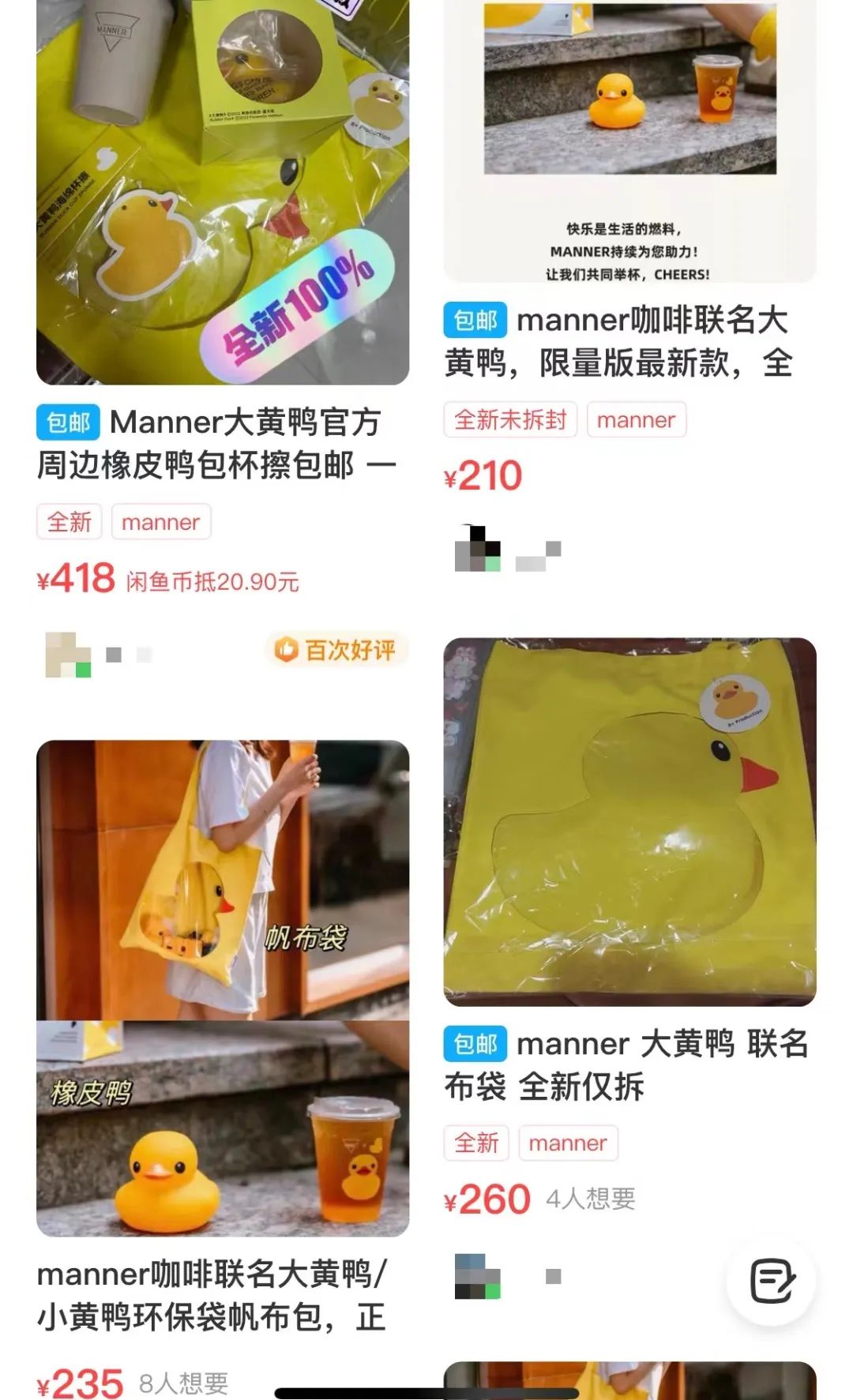The height and width of the screenshot is (1400, 853).
Task: Open the ¥235 环保袋帆布包 listing
Action: click(222, 988)
